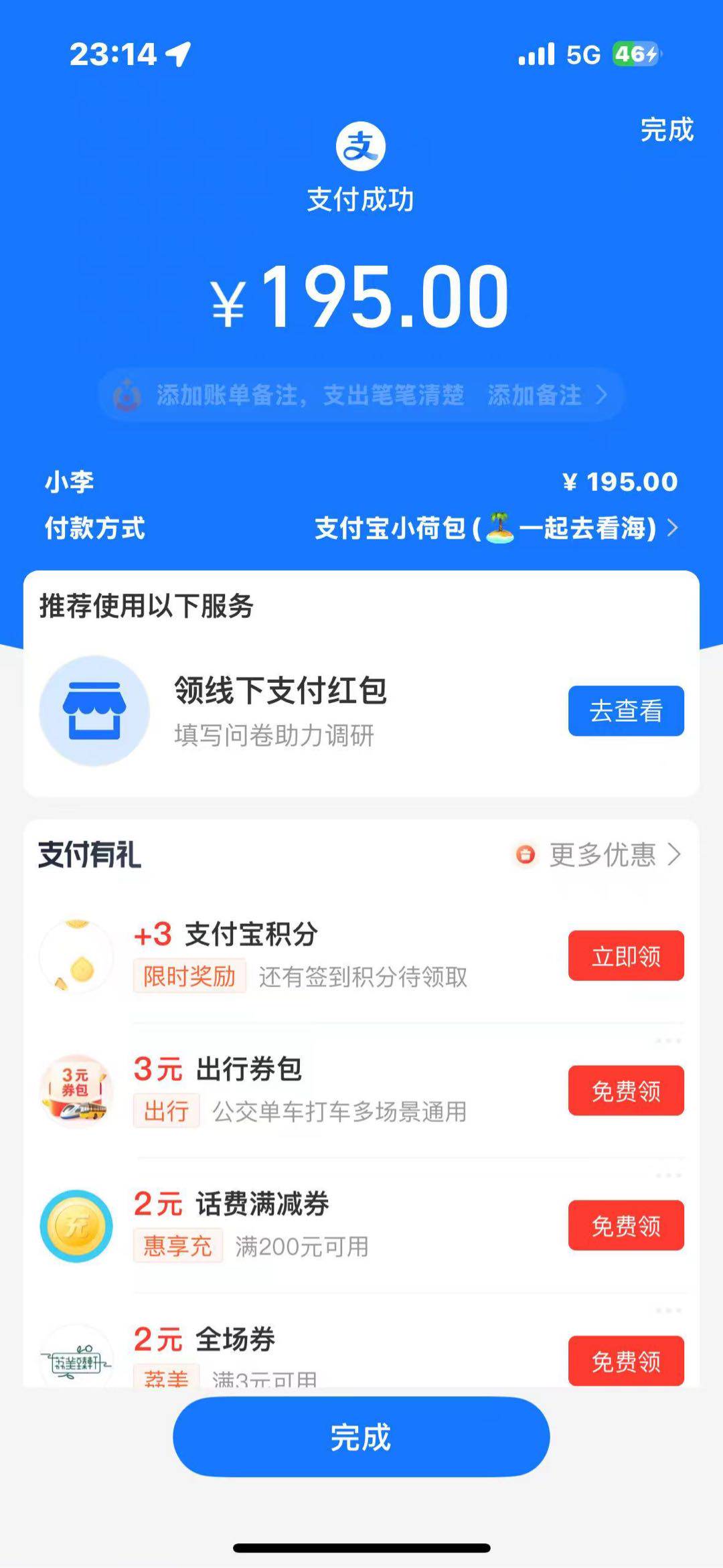Tap 完成 in the top right corner

(667, 130)
